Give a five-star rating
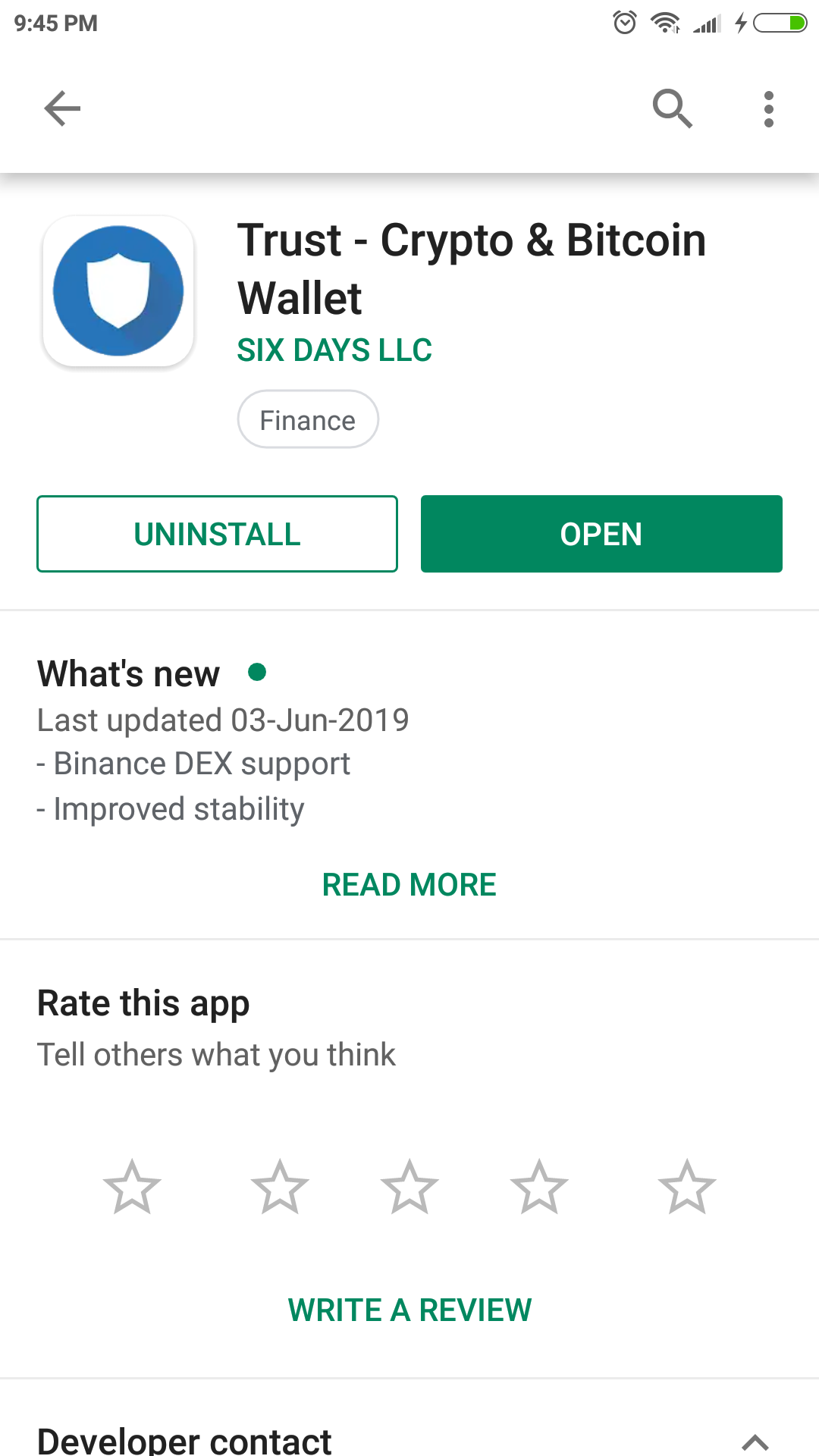 pyautogui.click(x=687, y=1187)
